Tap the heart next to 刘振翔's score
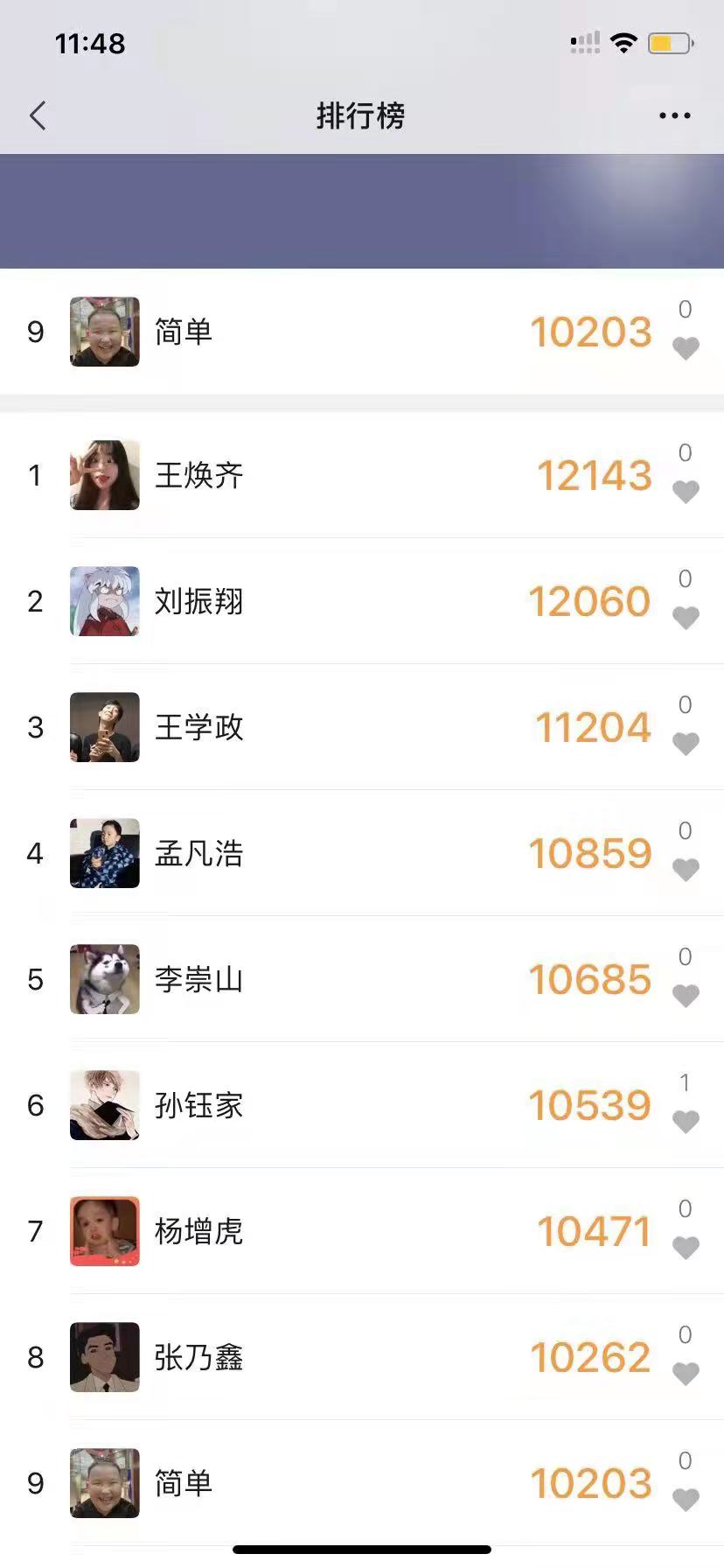 (686, 618)
